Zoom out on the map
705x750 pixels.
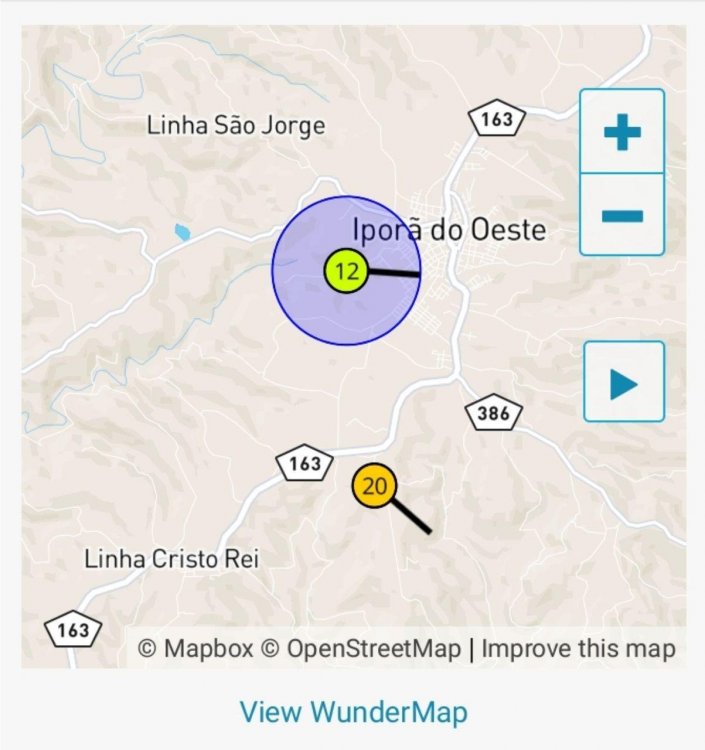622,215
